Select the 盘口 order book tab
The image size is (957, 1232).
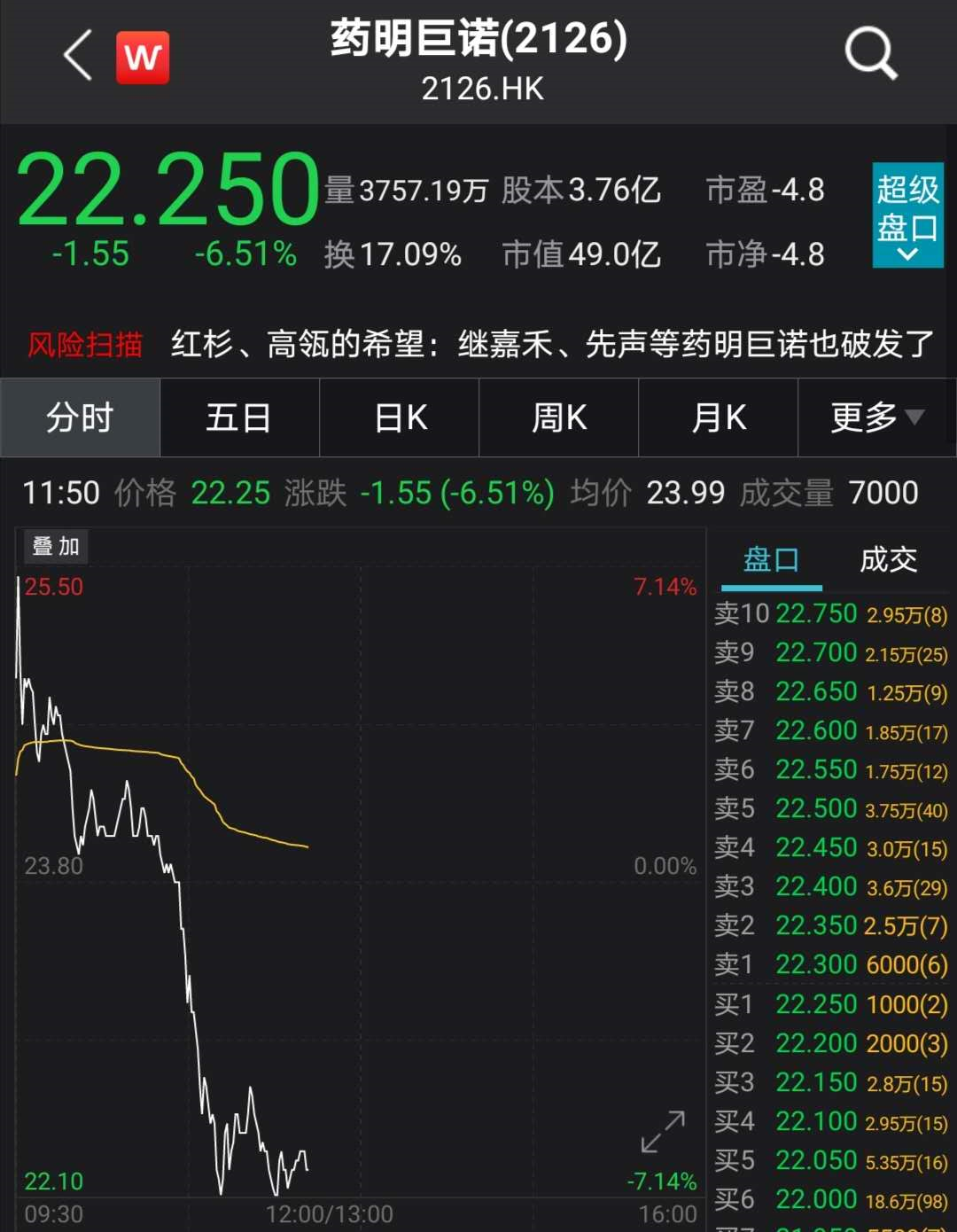tap(771, 560)
